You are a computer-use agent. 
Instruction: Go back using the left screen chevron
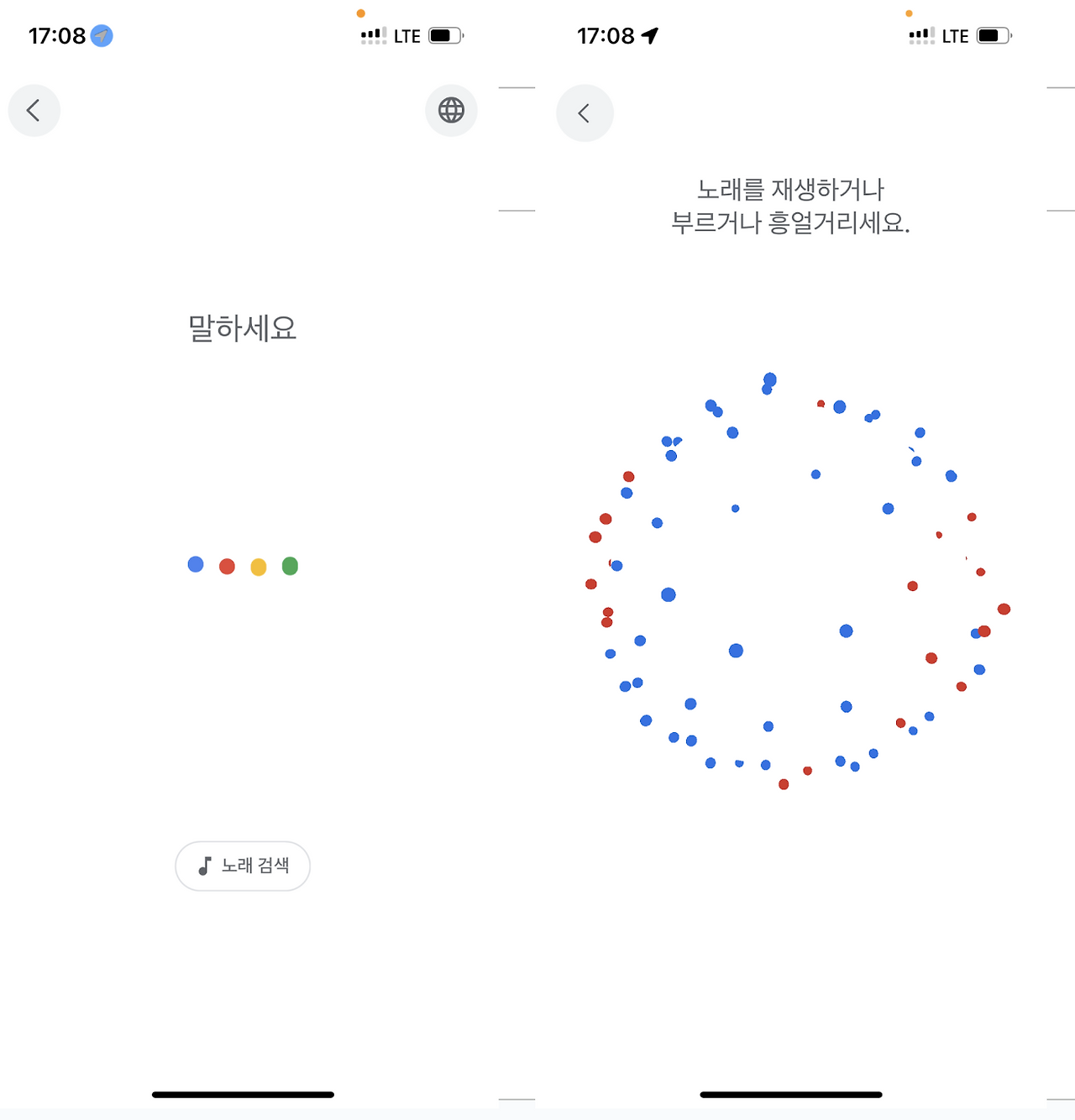(34, 110)
